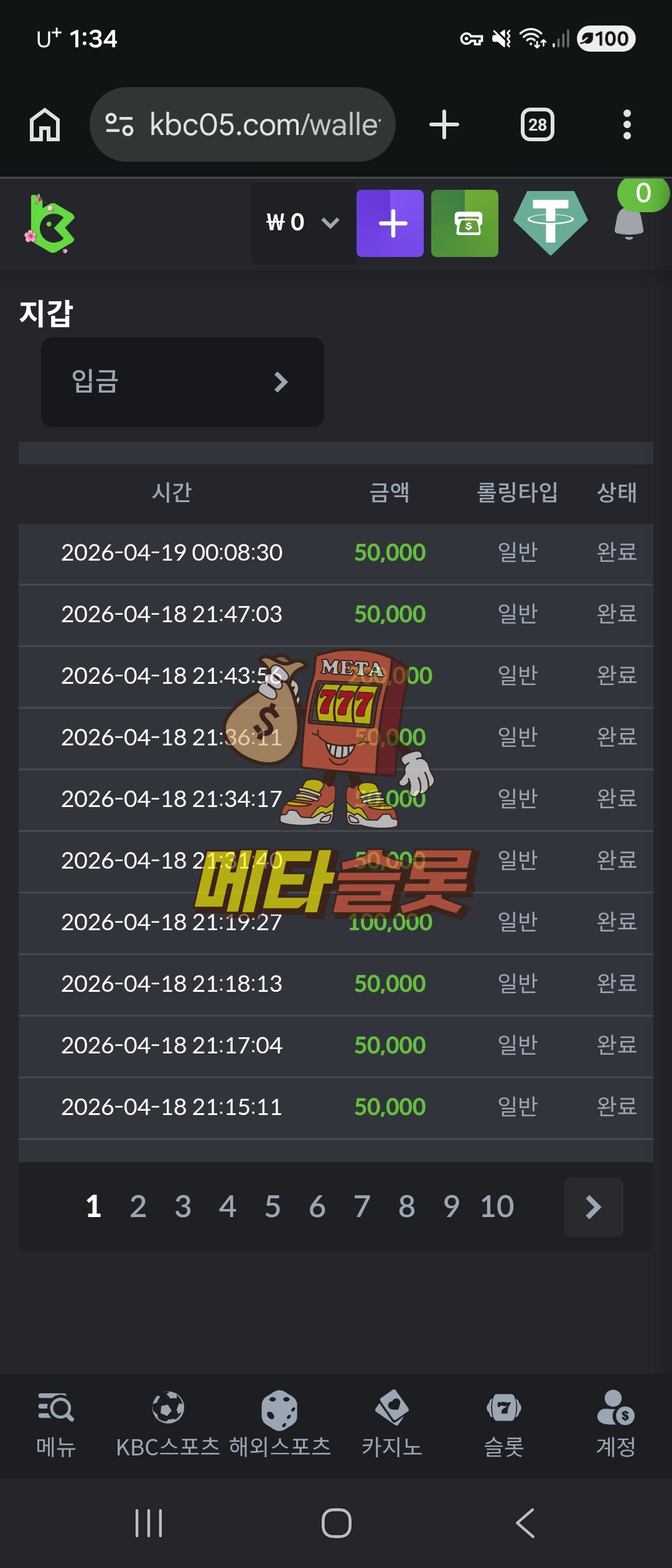Screen dimensions: 672x1568
Task: Switch to KBC스포츠 tab
Action: click(x=168, y=1425)
